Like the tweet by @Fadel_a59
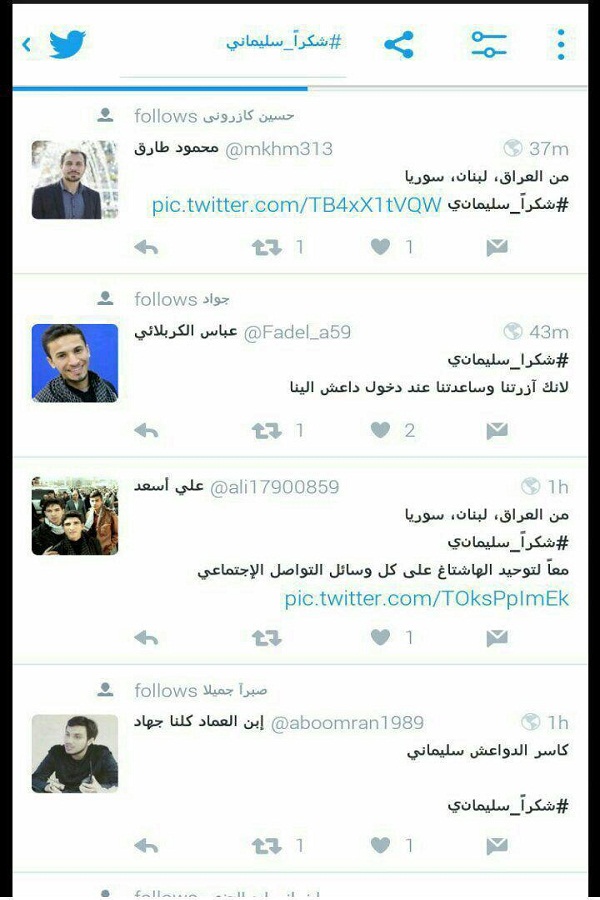 pos(380,430)
